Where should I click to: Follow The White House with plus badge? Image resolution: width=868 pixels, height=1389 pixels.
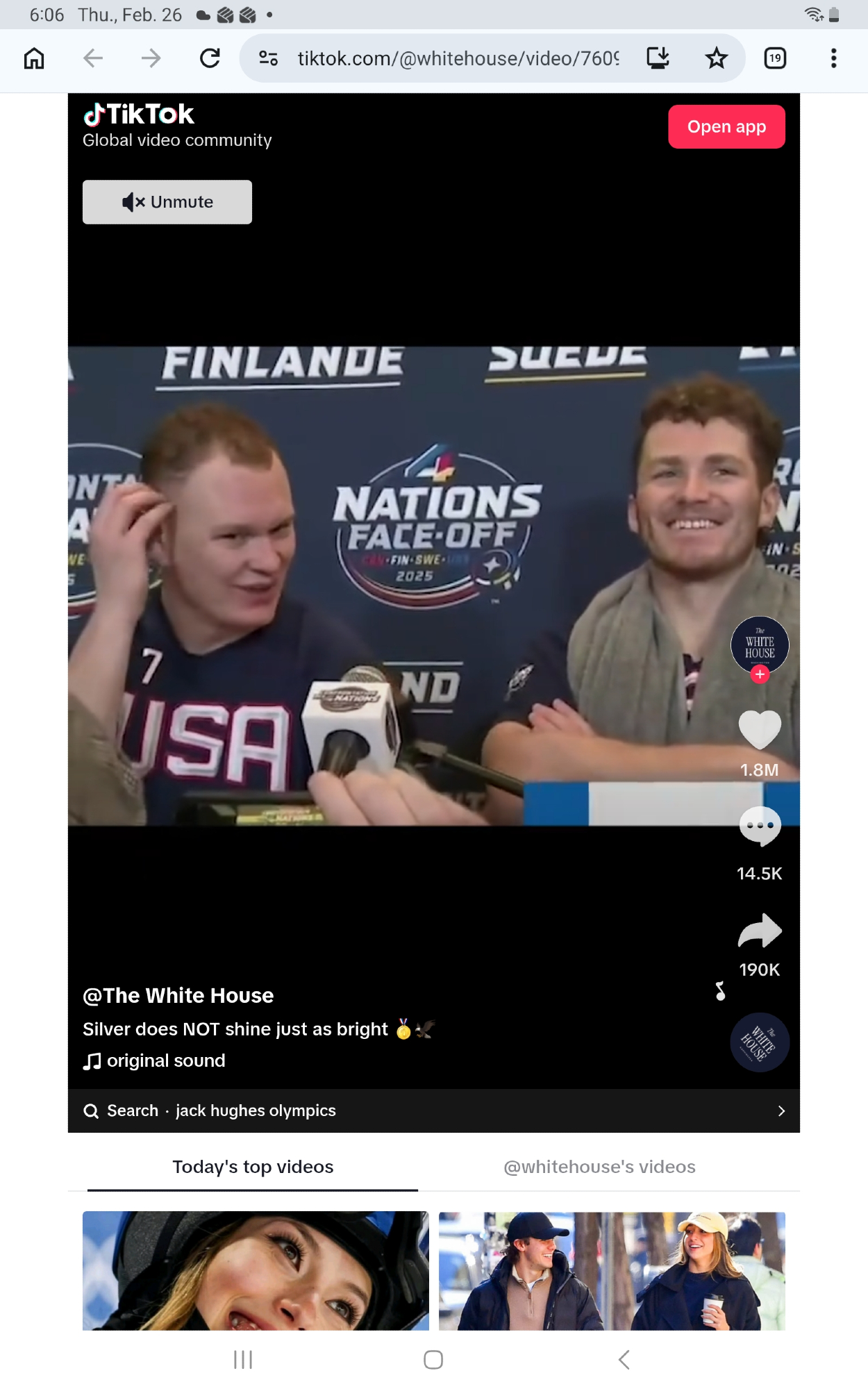pyautogui.click(x=760, y=674)
